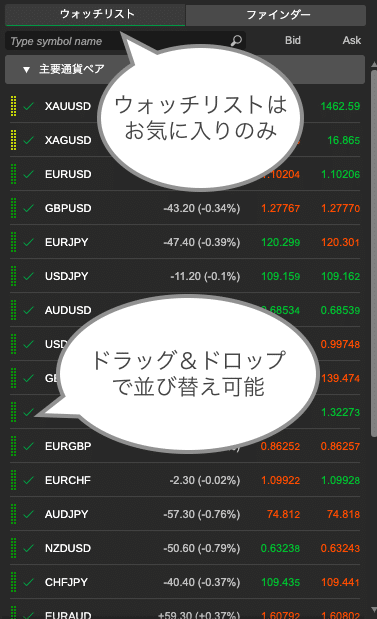
Task: Select the EURCHF symbol
Action: (68, 480)
